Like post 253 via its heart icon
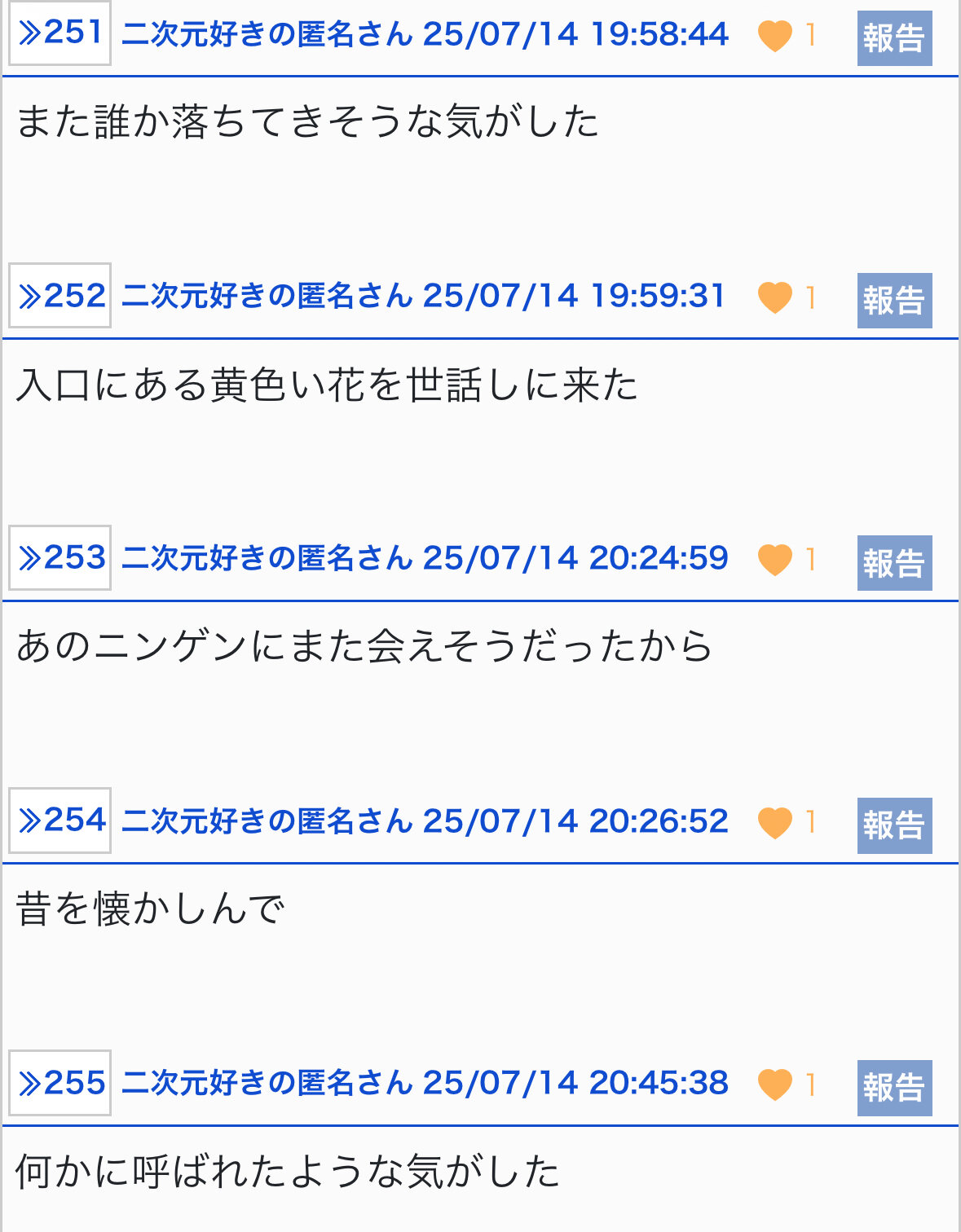 tap(774, 560)
